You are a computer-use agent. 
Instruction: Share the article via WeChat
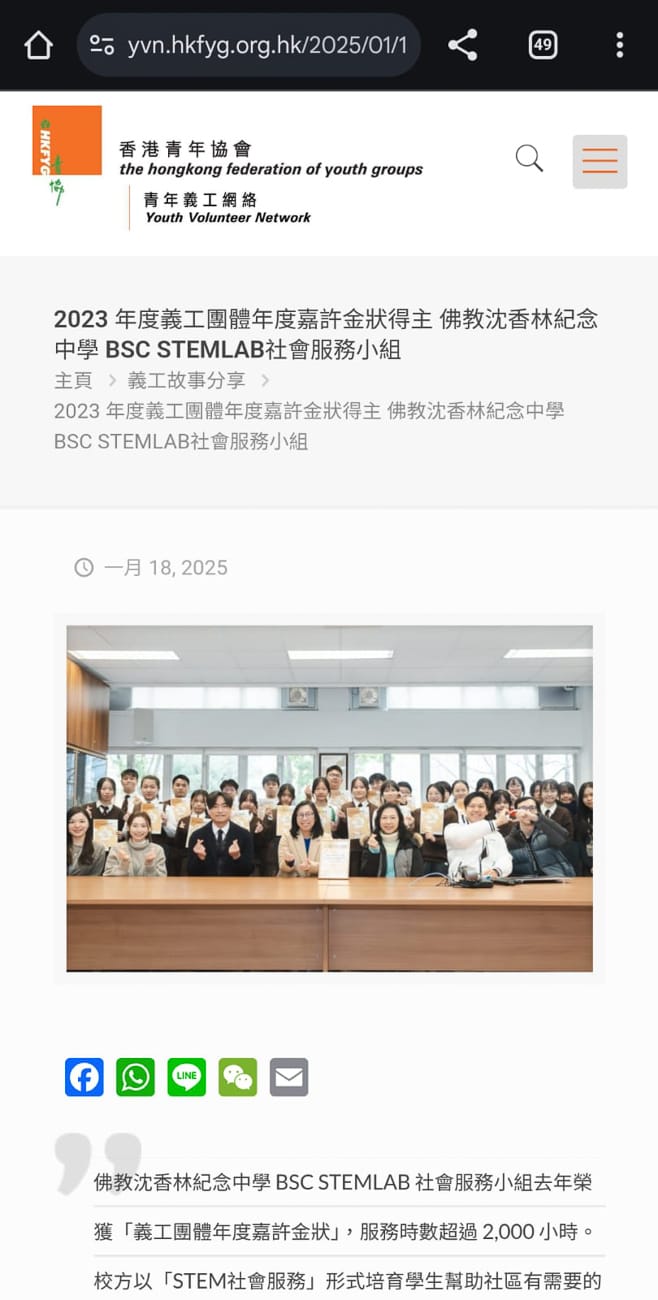(238, 1077)
